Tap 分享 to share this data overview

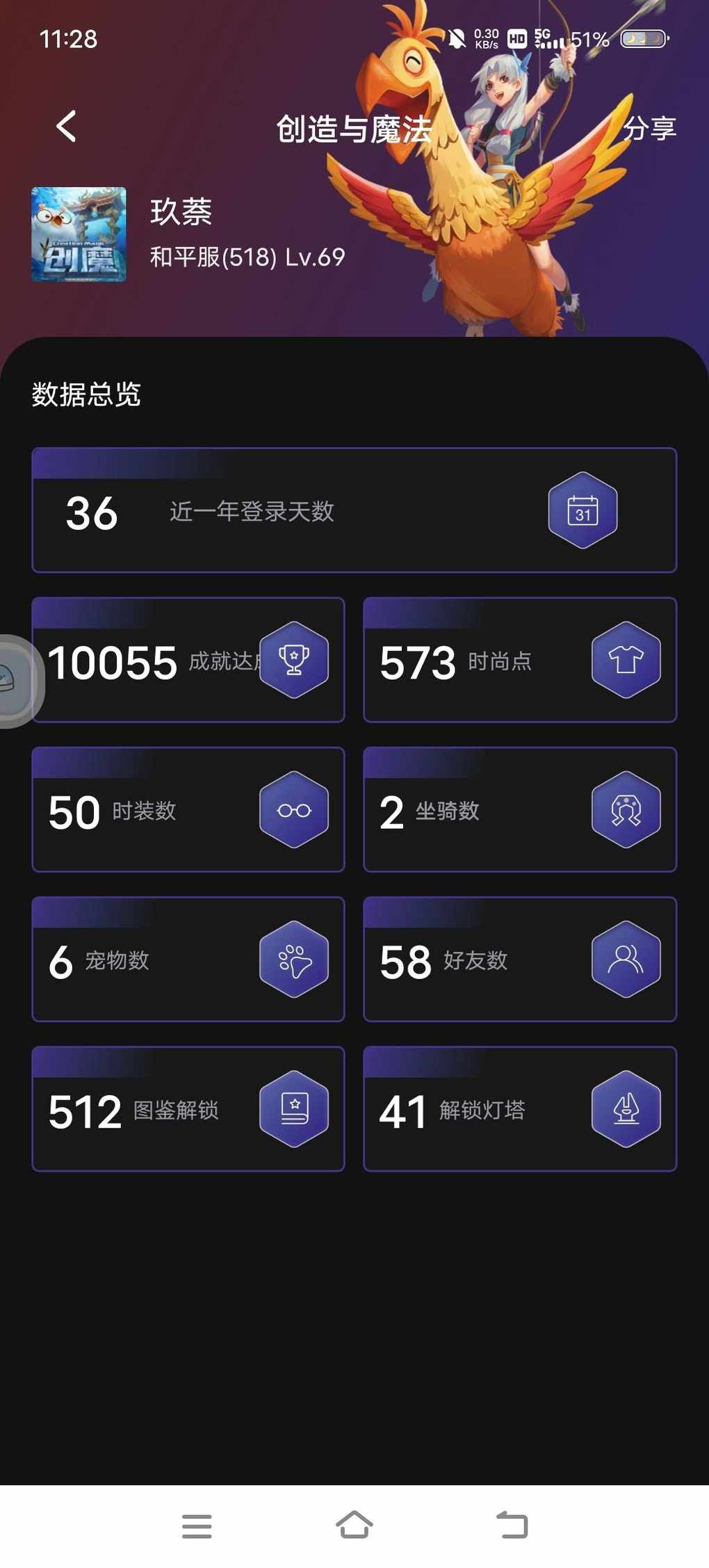point(649,129)
